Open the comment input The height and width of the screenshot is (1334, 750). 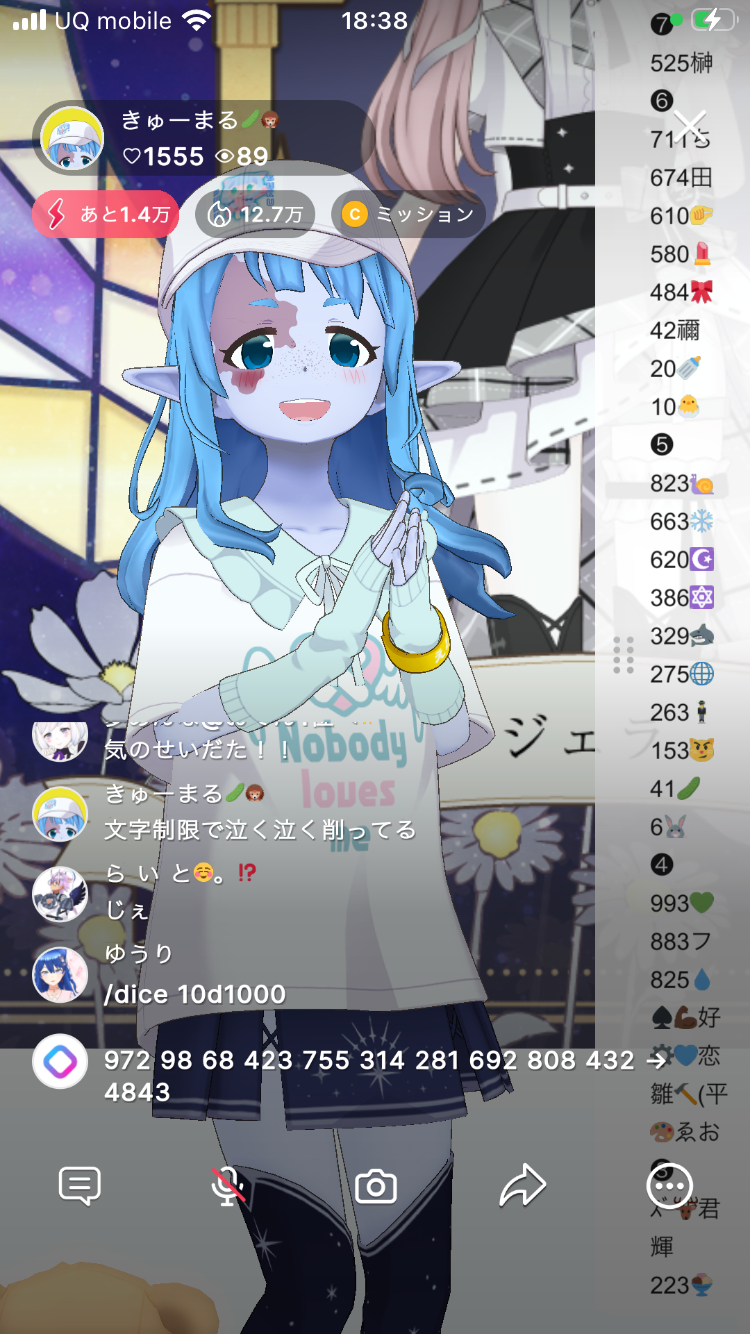[x=80, y=1186]
